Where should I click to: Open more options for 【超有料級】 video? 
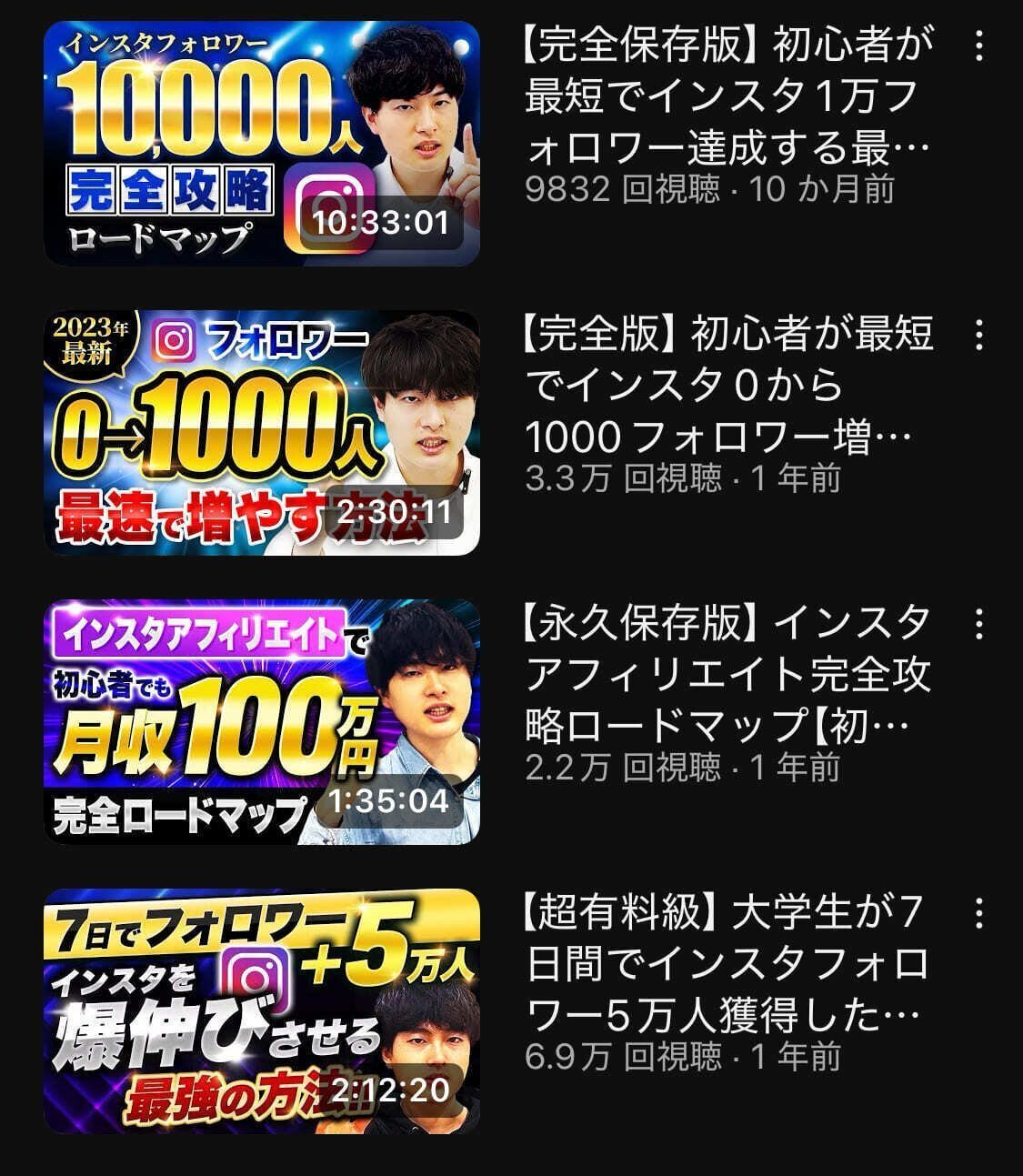(x=978, y=913)
